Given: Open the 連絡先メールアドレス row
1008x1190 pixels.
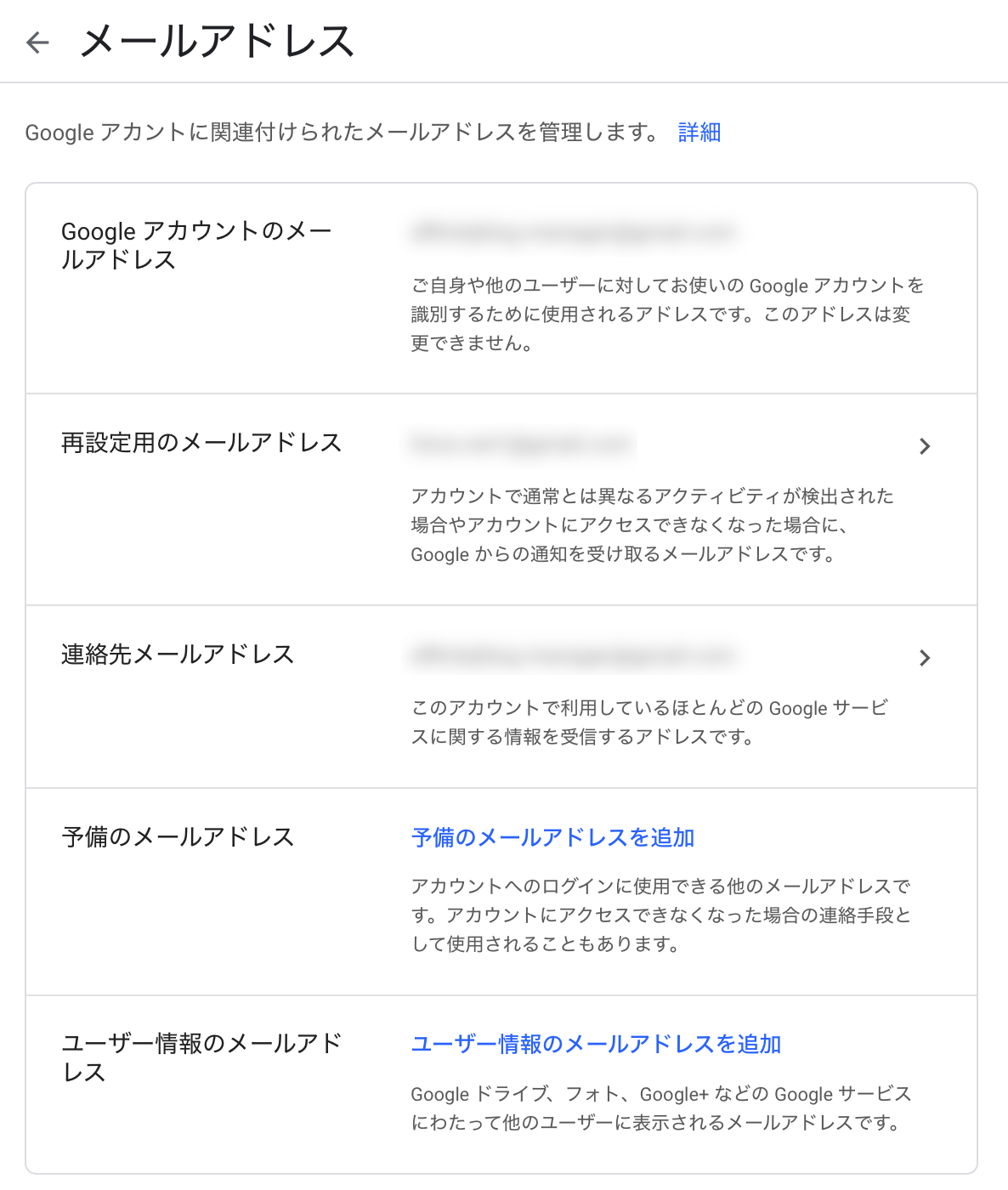Looking at the screenshot, I should [x=924, y=658].
